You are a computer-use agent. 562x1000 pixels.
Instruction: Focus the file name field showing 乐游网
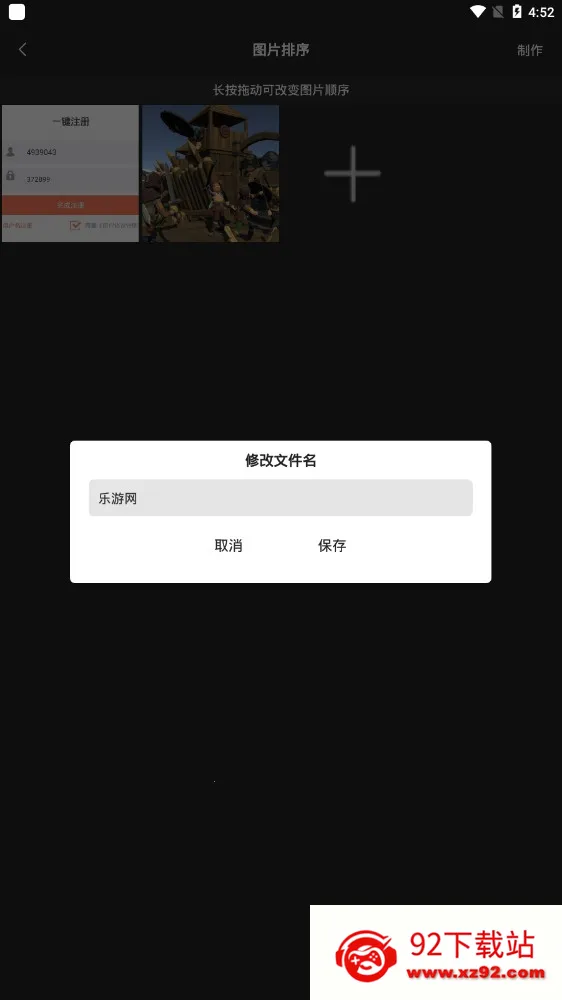pos(281,498)
